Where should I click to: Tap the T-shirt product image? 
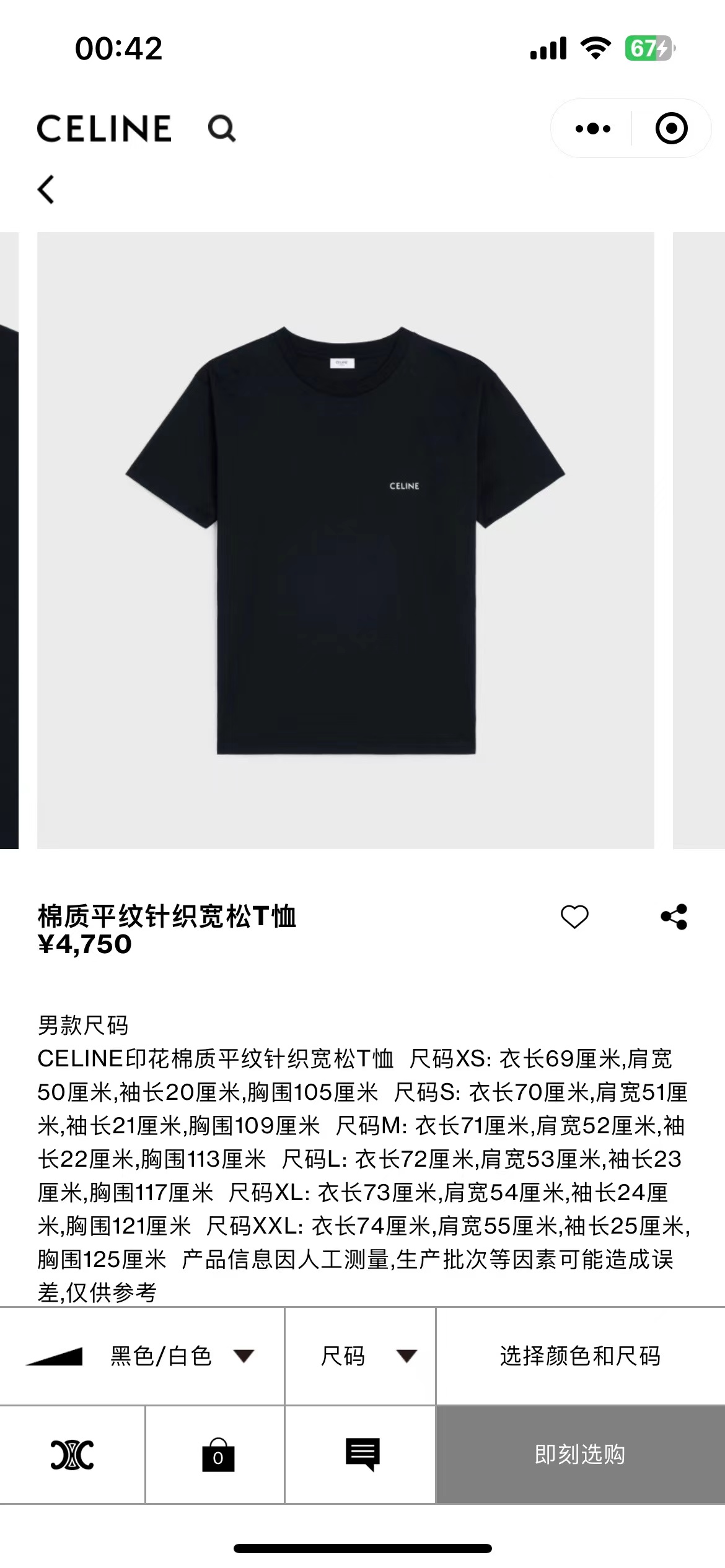[362, 545]
